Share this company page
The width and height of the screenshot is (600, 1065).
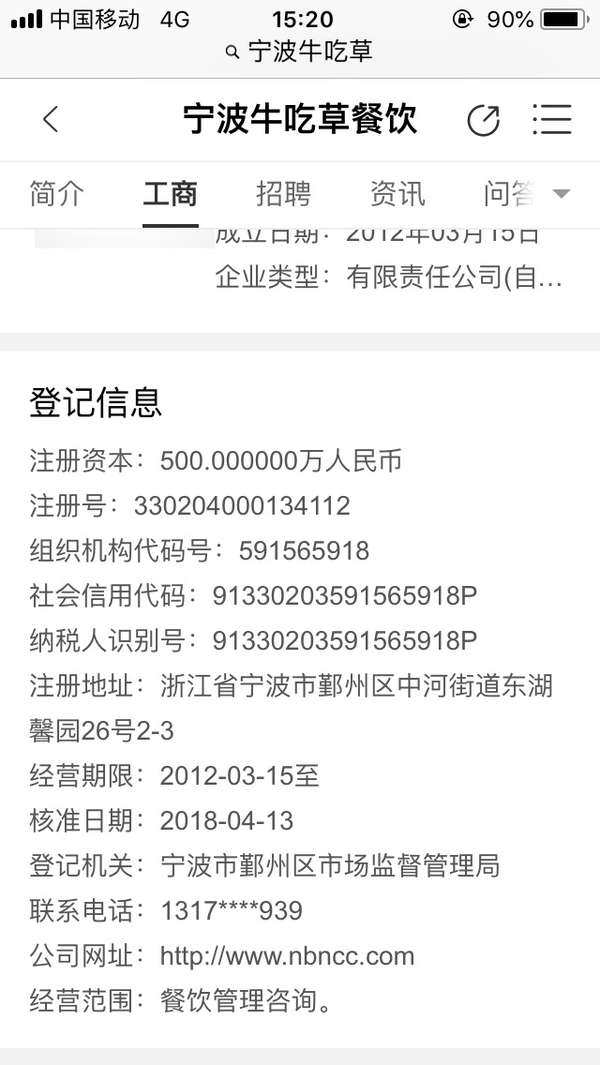(483, 120)
